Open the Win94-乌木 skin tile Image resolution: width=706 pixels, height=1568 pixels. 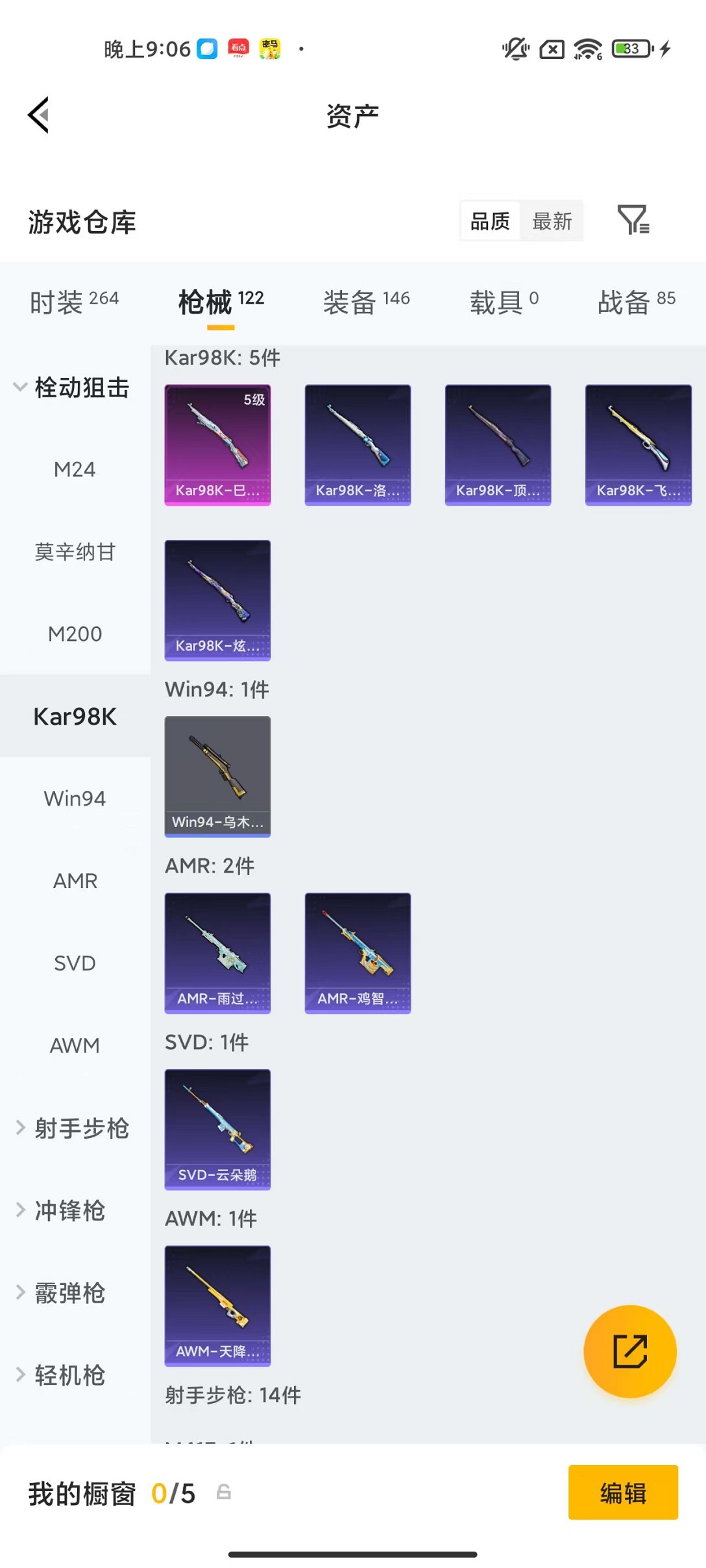tap(217, 777)
